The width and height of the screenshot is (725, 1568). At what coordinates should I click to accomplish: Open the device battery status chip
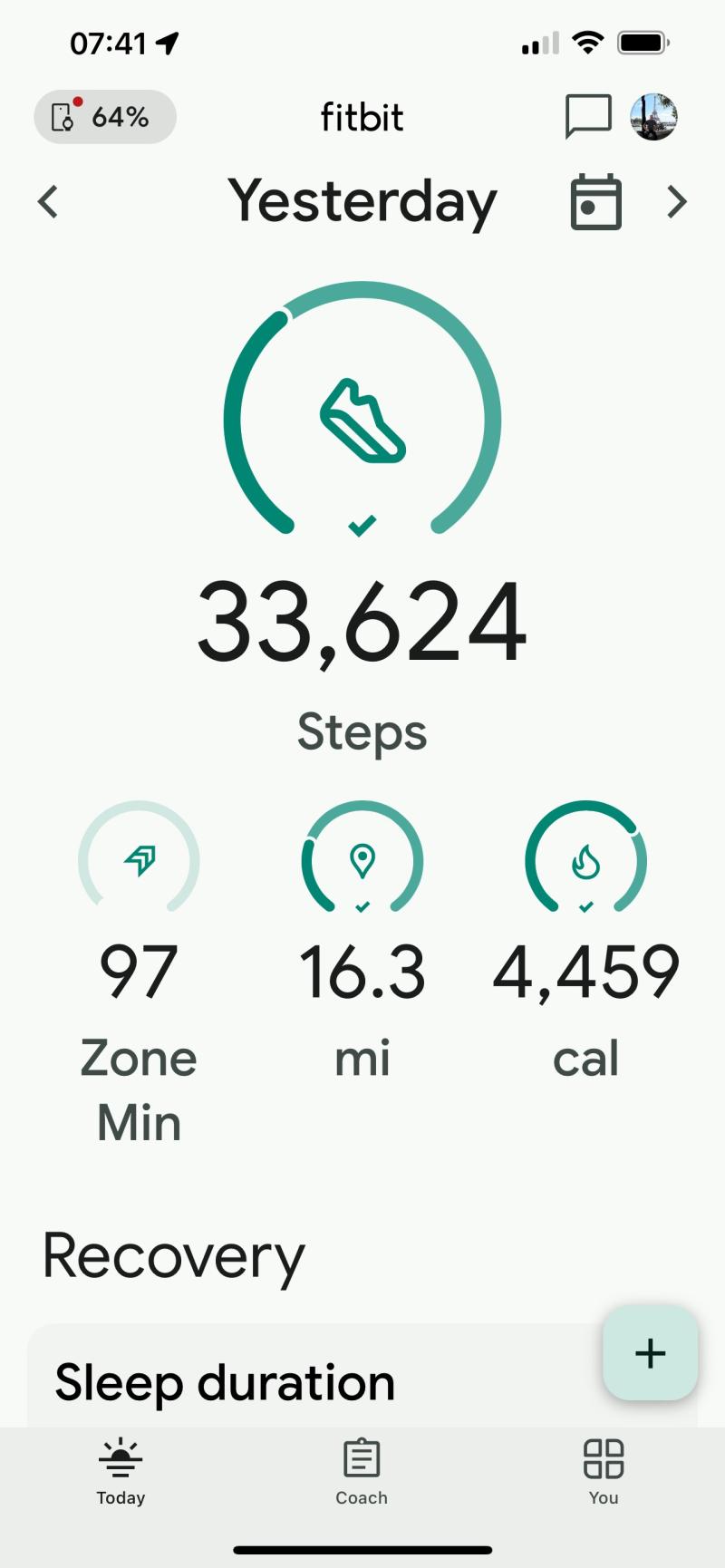pos(105,117)
